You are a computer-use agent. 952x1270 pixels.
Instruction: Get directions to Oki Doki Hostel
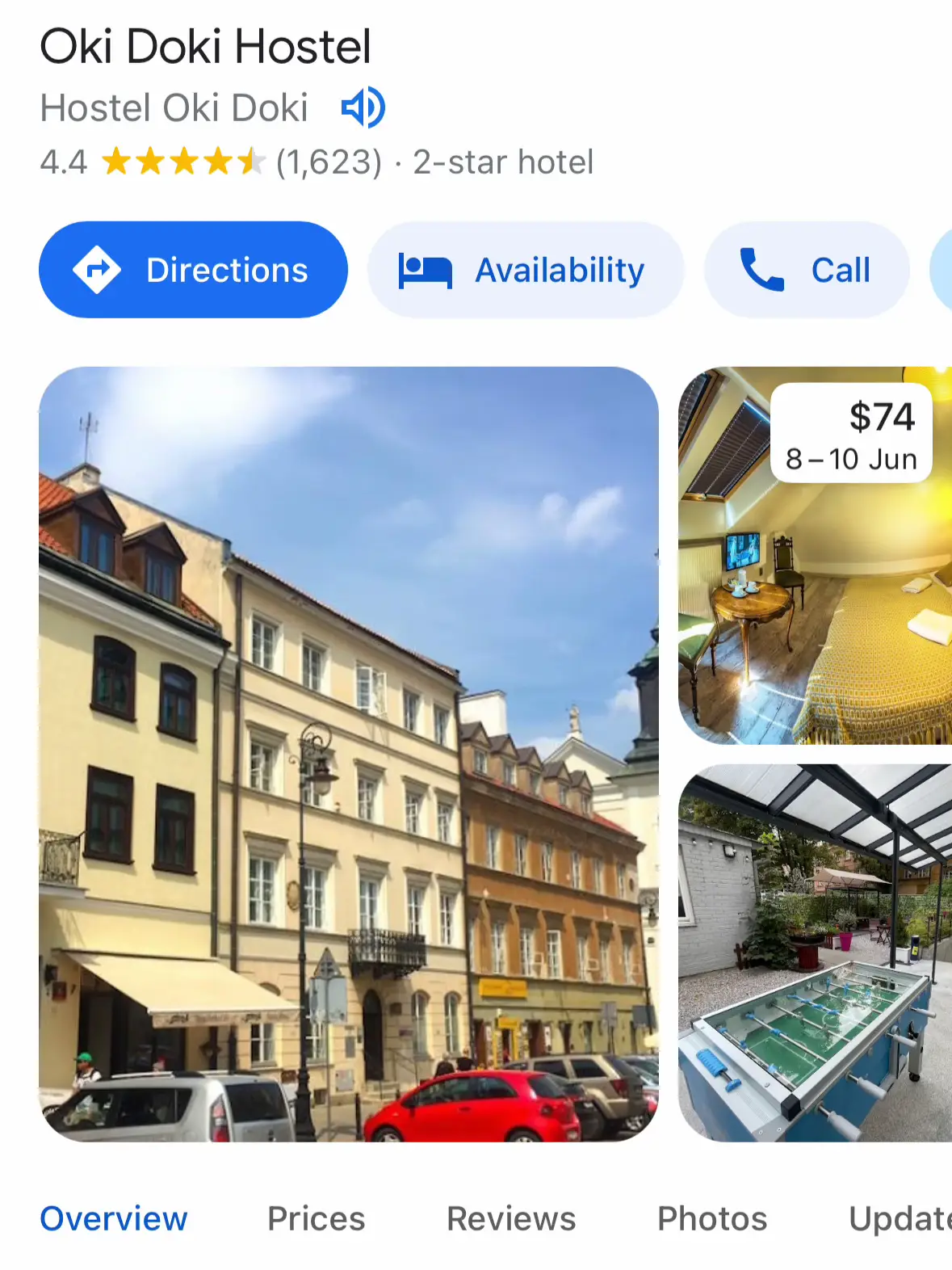193,270
